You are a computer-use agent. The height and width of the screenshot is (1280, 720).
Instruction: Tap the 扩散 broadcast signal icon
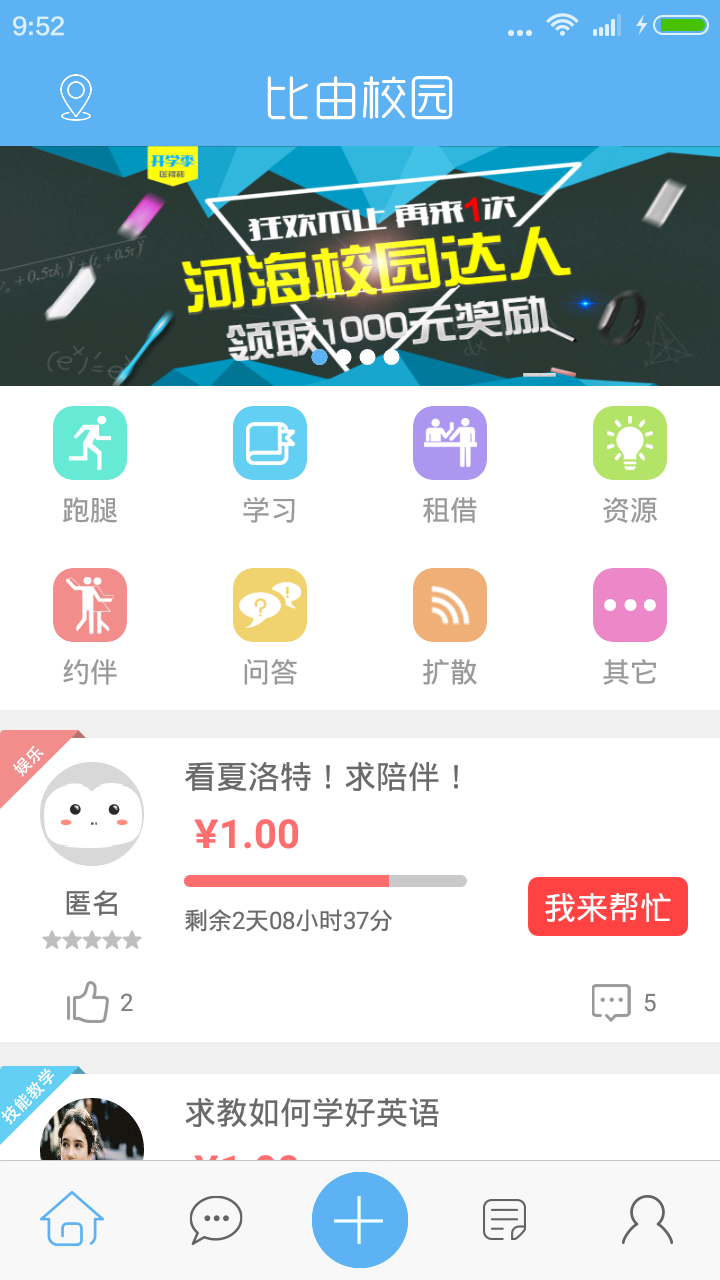pos(450,605)
